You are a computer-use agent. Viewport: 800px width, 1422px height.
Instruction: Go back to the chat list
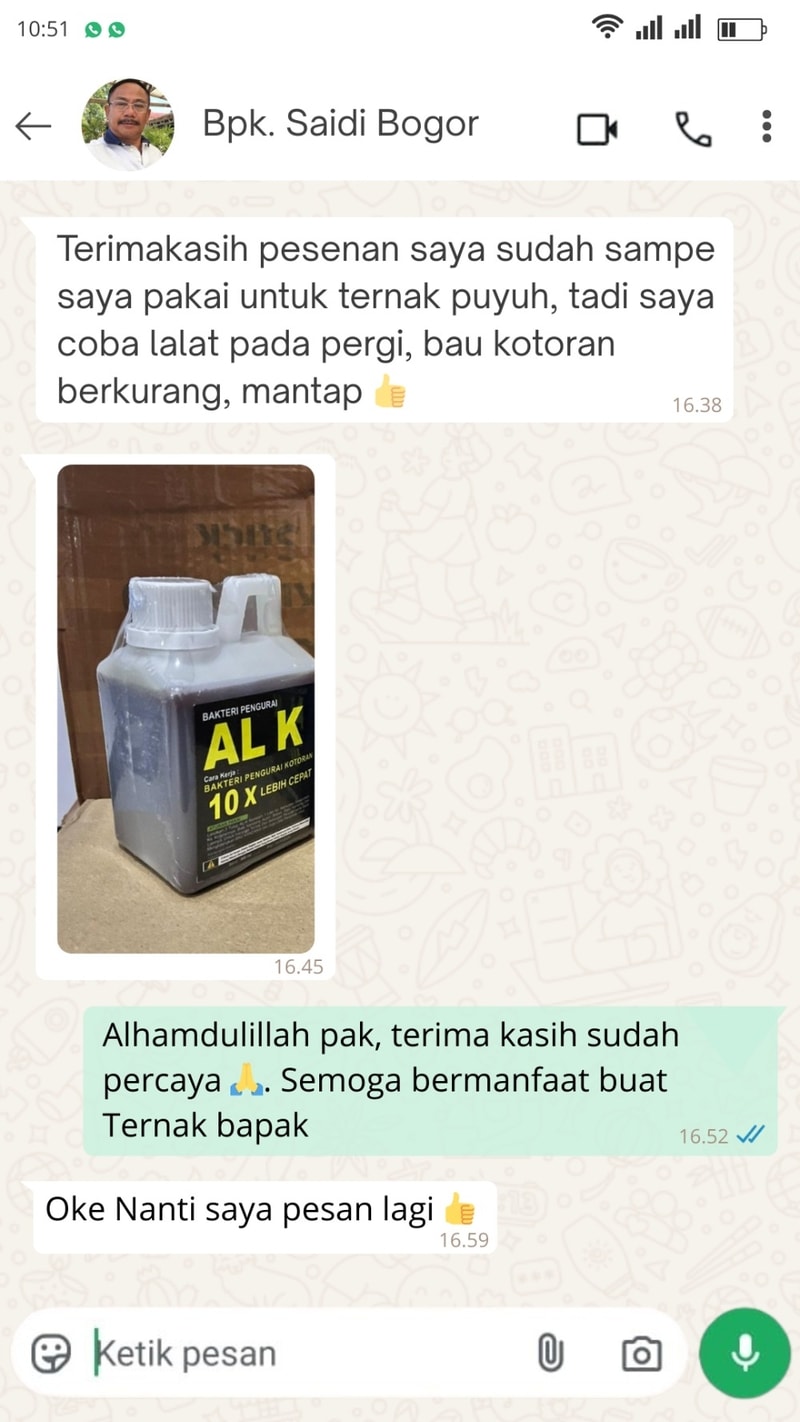33,126
